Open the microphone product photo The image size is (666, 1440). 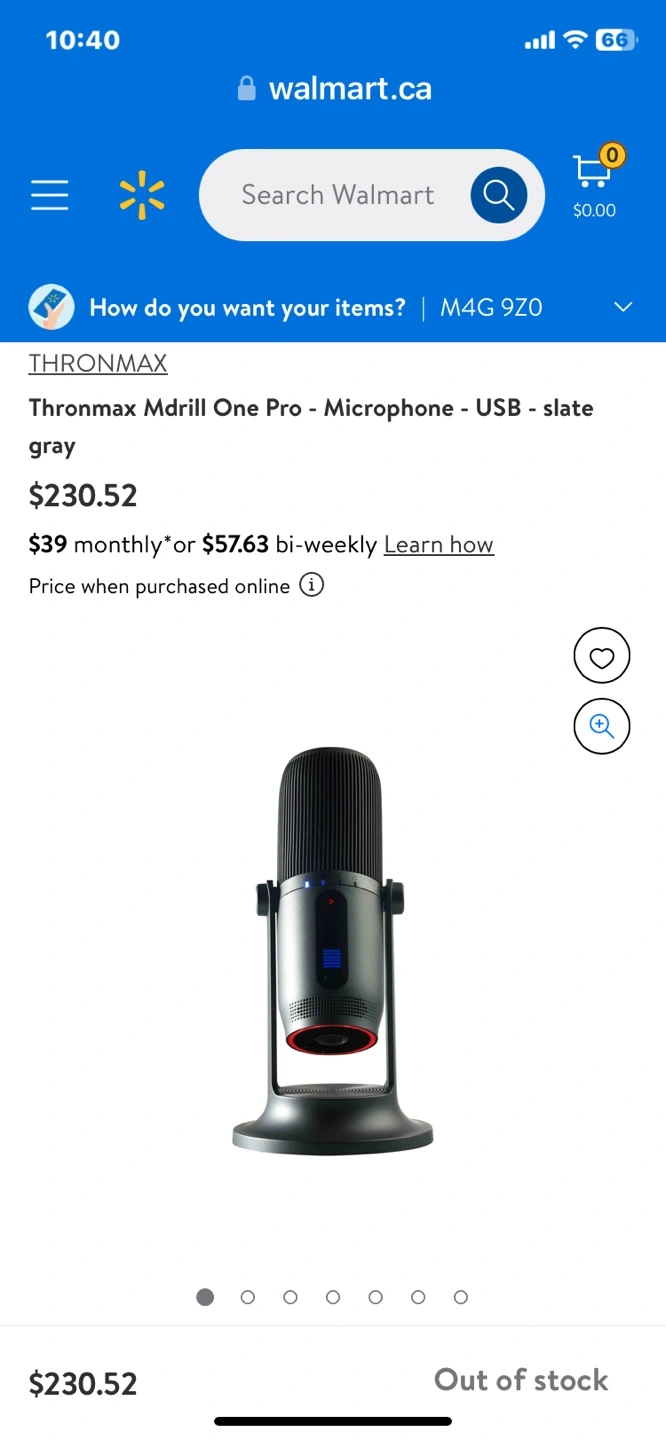pyautogui.click(x=332, y=950)
